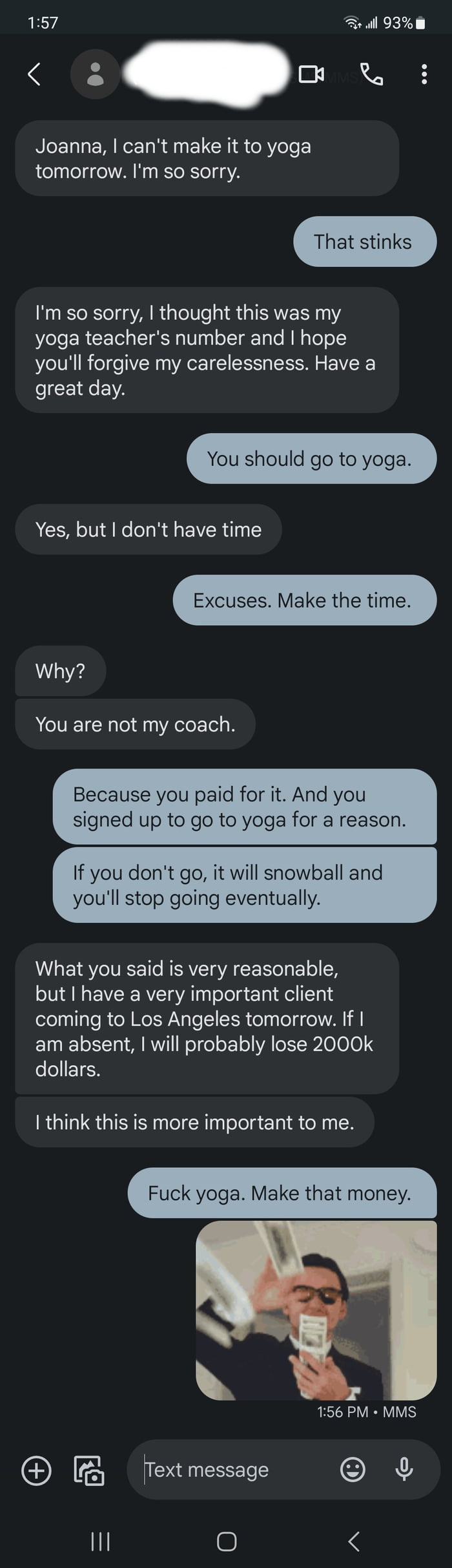Record a voice message with the microphone
Image resolution: width=452 pixels, height=1568 pixels.
(404, 1470)
